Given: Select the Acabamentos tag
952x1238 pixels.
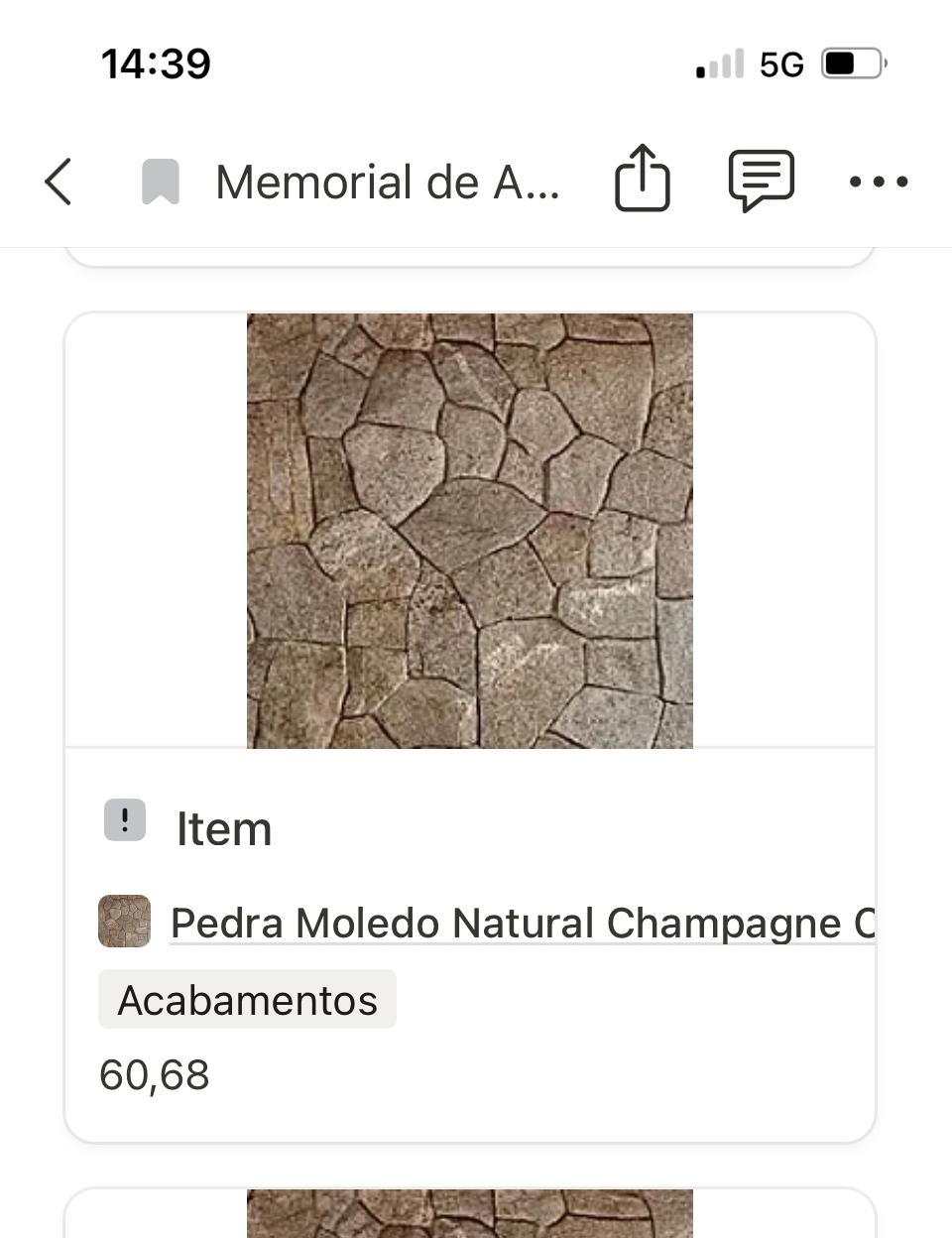Looking at the screenshot, I should coord(247,1000).
